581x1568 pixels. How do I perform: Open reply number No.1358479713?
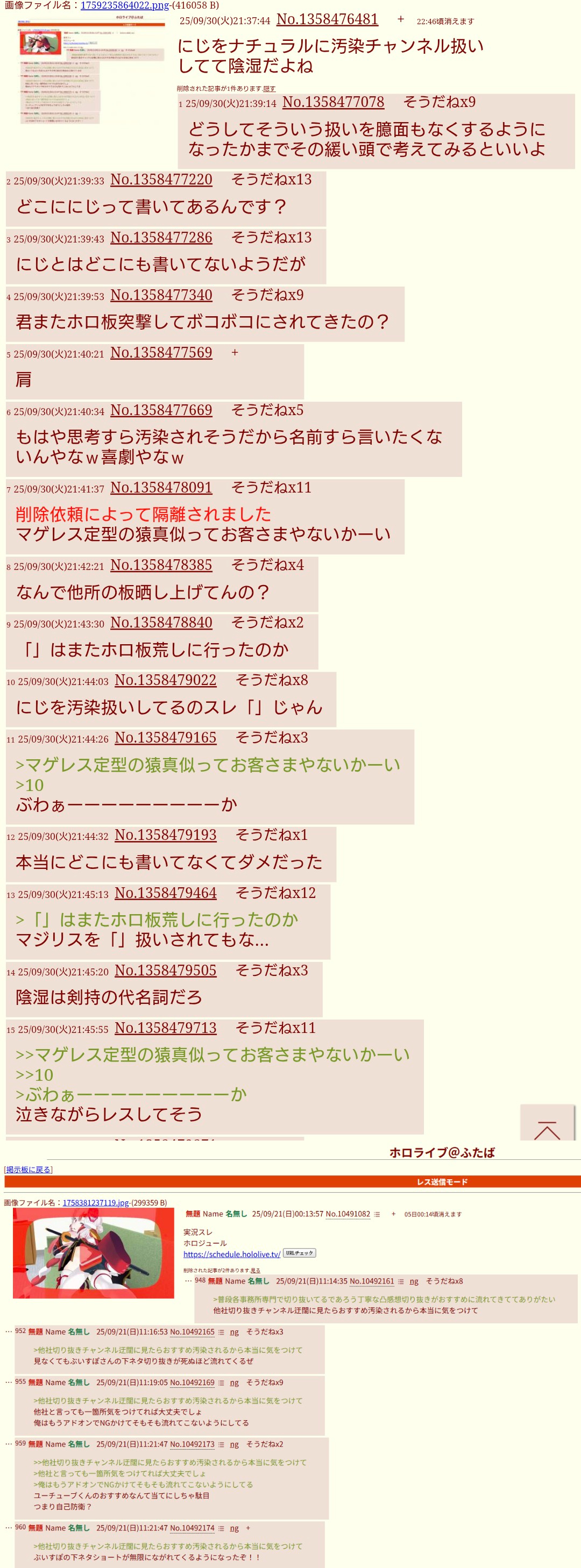(166, 1028)
